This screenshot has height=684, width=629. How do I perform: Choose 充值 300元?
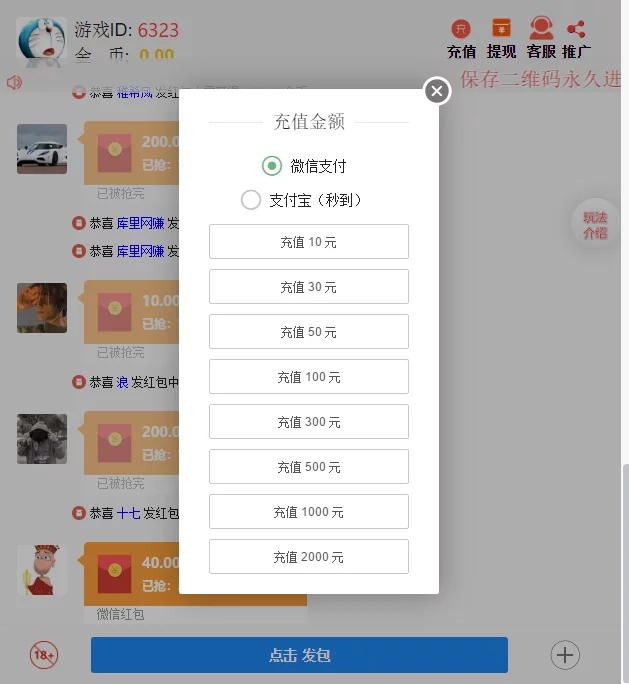(308, 422)
